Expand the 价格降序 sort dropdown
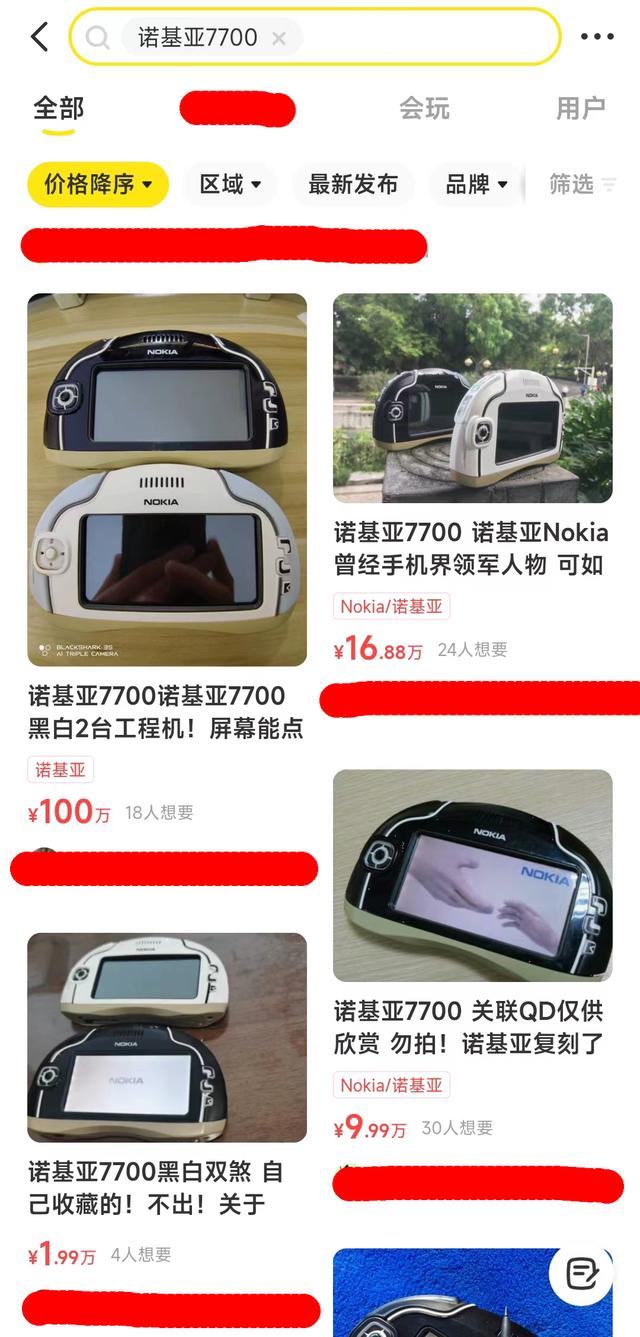 [98, 185]
